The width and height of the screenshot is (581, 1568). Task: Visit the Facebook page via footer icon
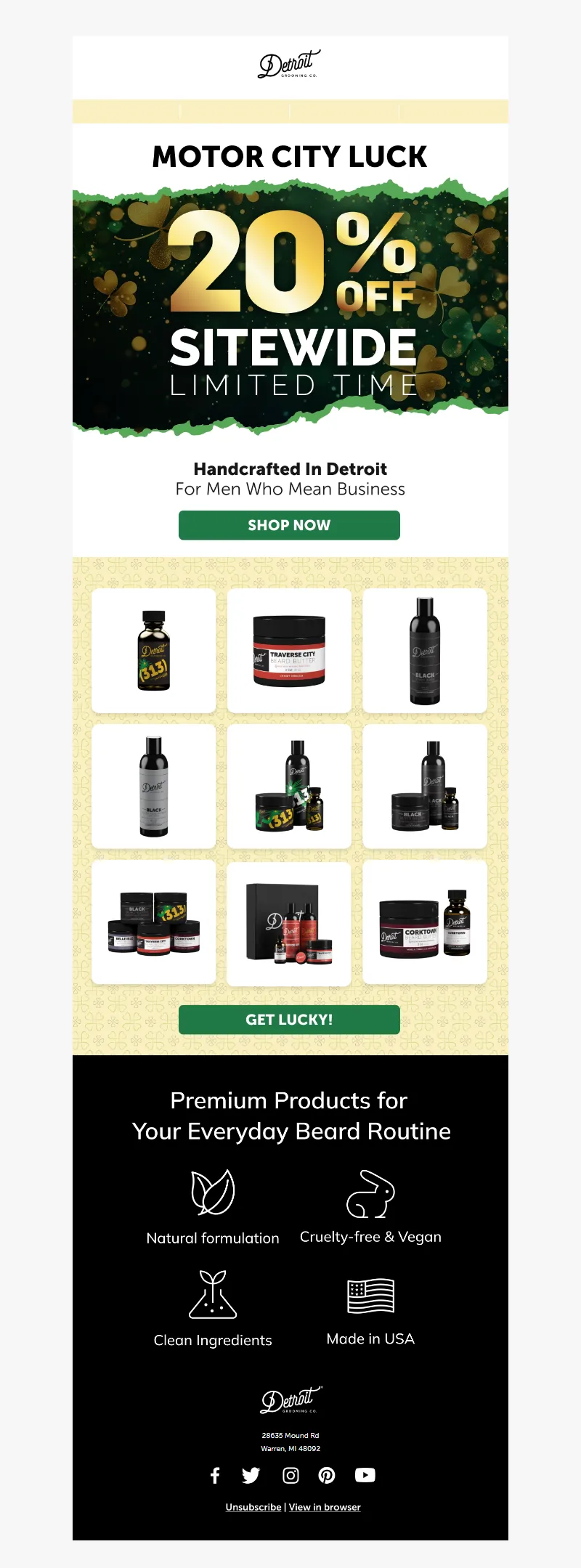(215, 1475)
